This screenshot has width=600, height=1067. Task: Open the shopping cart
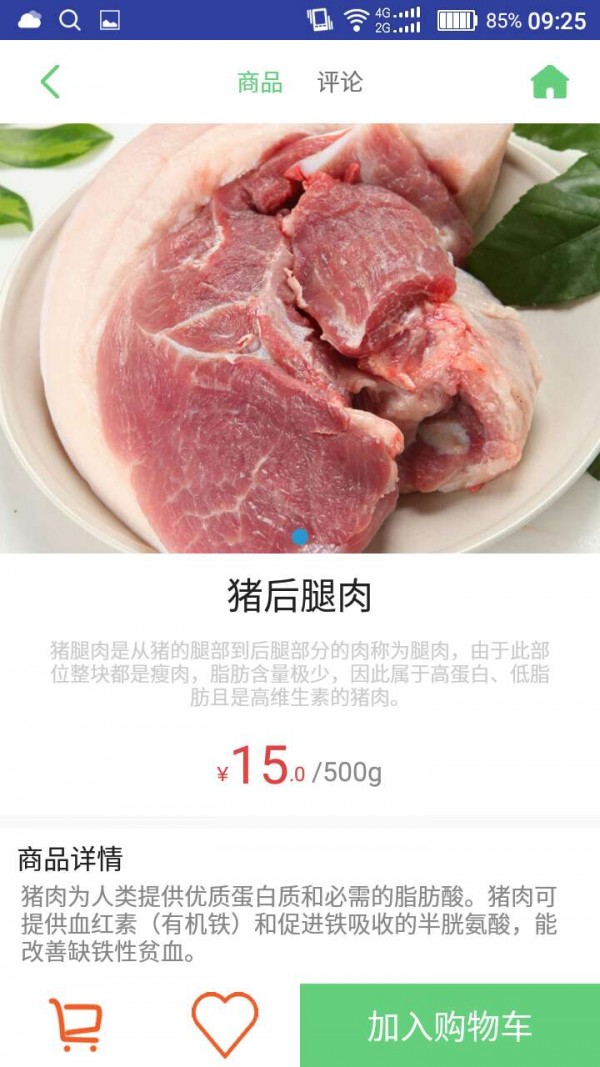76,1025
